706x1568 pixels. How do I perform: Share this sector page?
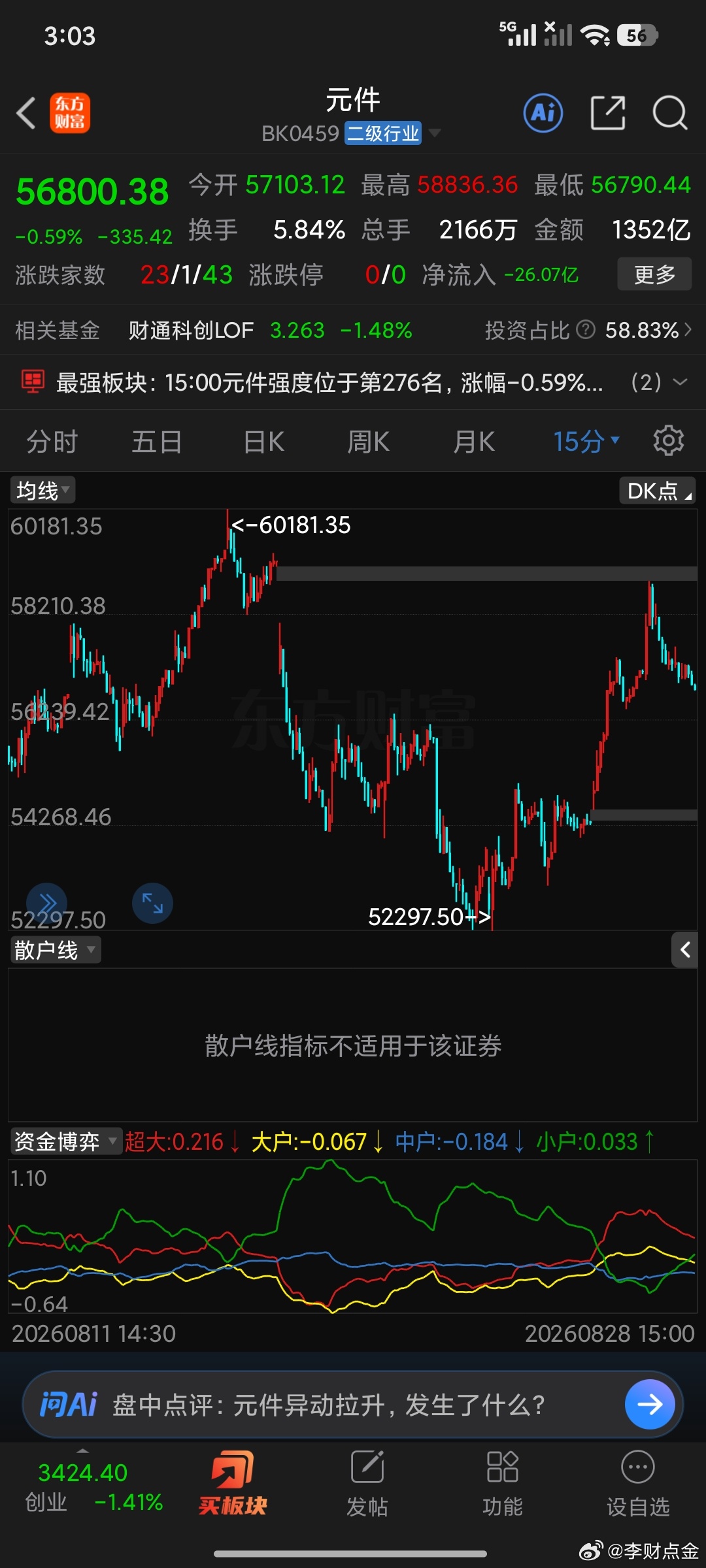click(x=608, y=113)
